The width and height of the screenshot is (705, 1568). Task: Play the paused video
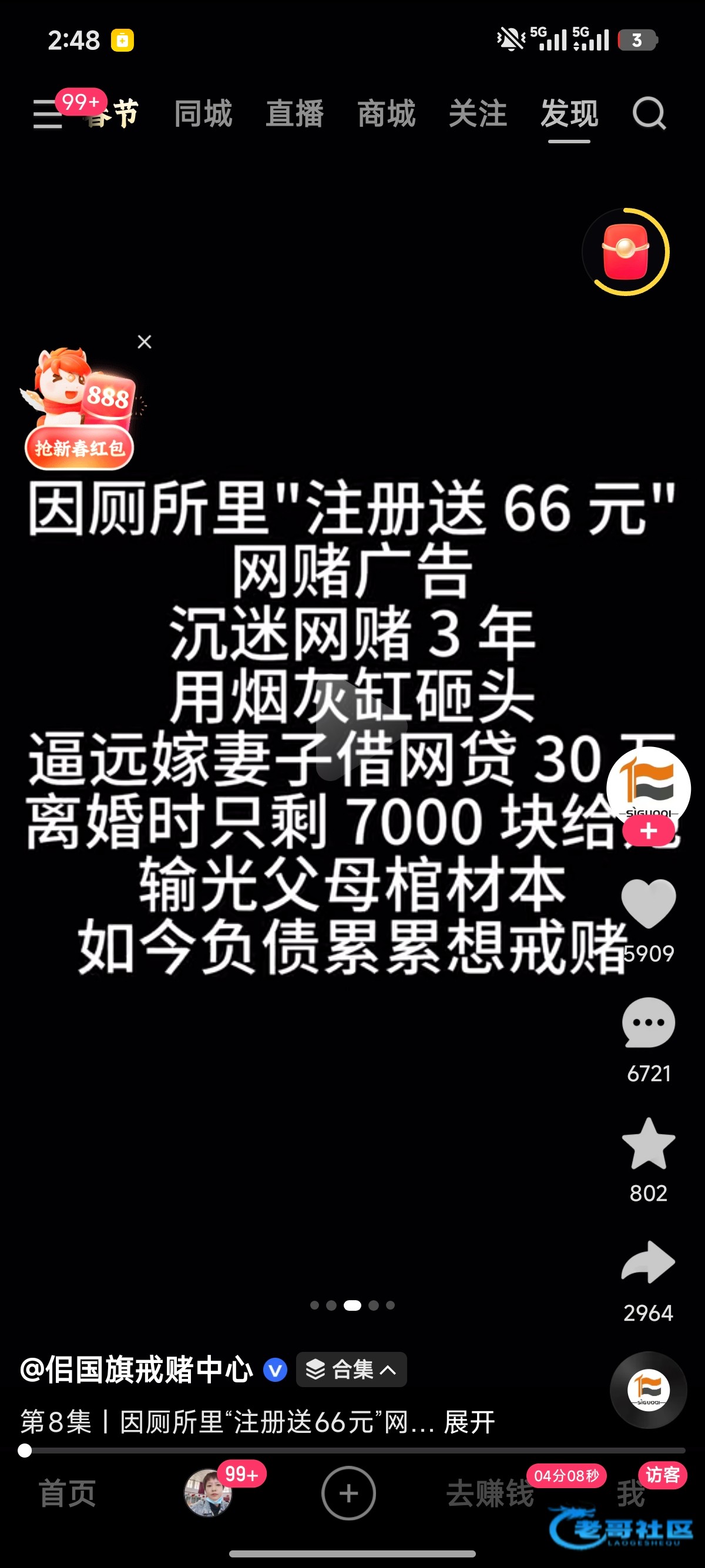tap(352, 729)
